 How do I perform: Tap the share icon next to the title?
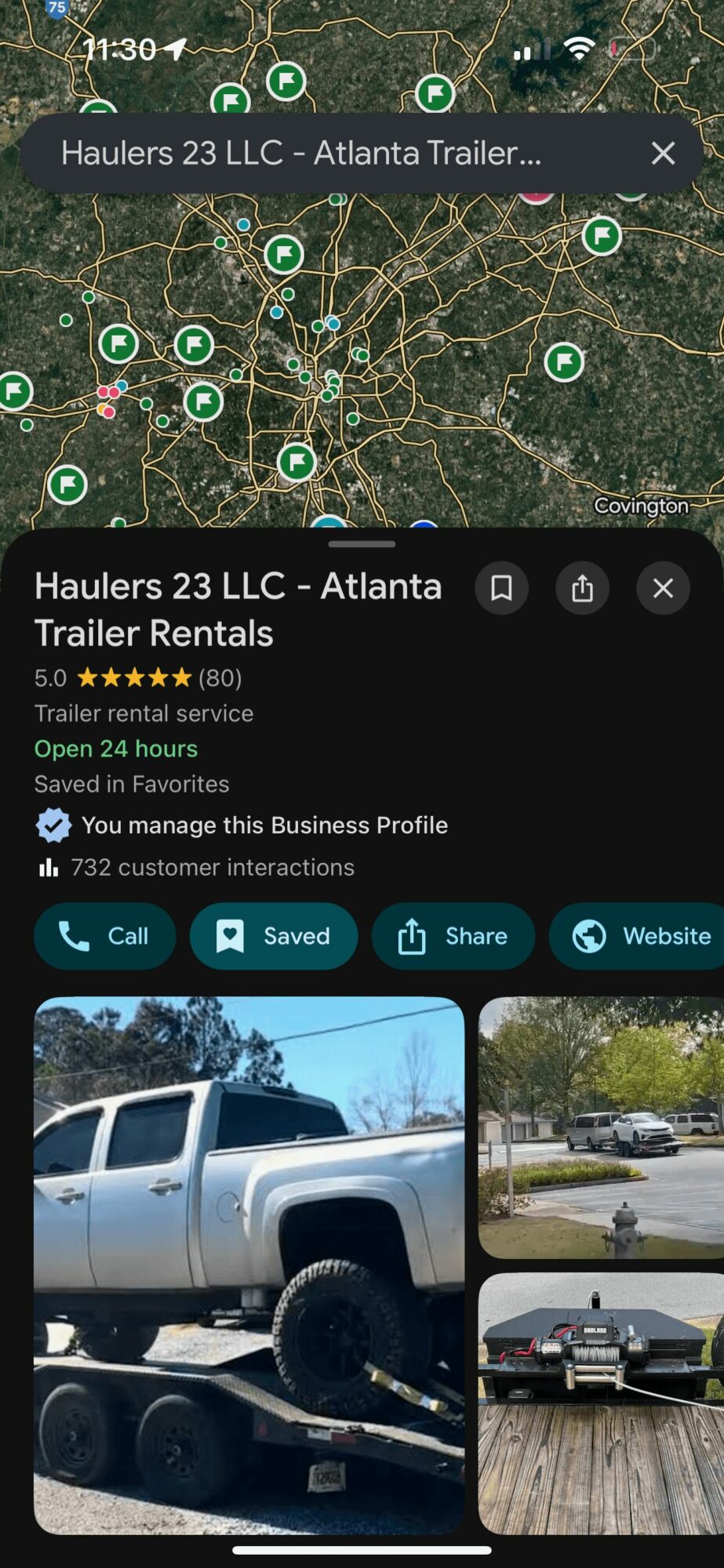(582, 588)
